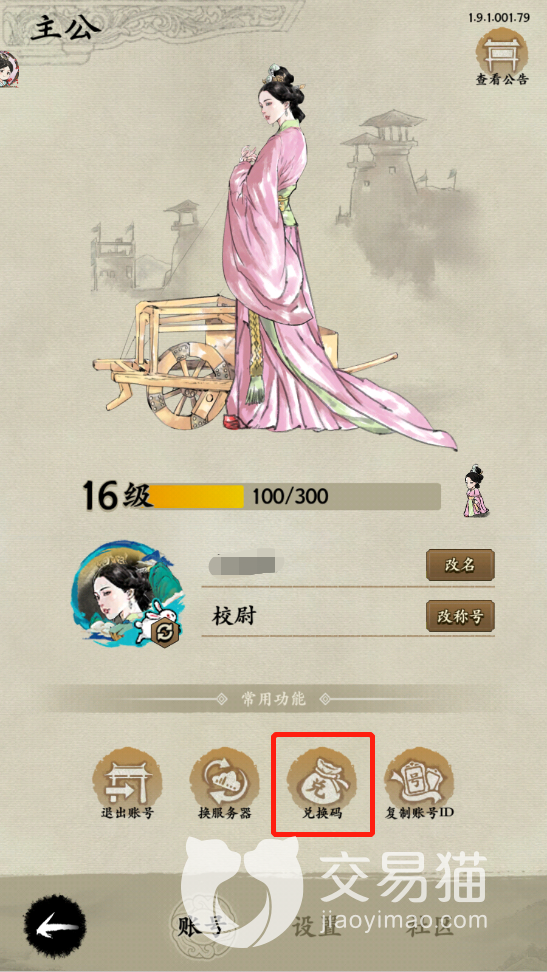The height and width of the screenshot is (972, 547).
Task: Tap the small chibi character beside level bar
Action: click(x=476, y=493)
